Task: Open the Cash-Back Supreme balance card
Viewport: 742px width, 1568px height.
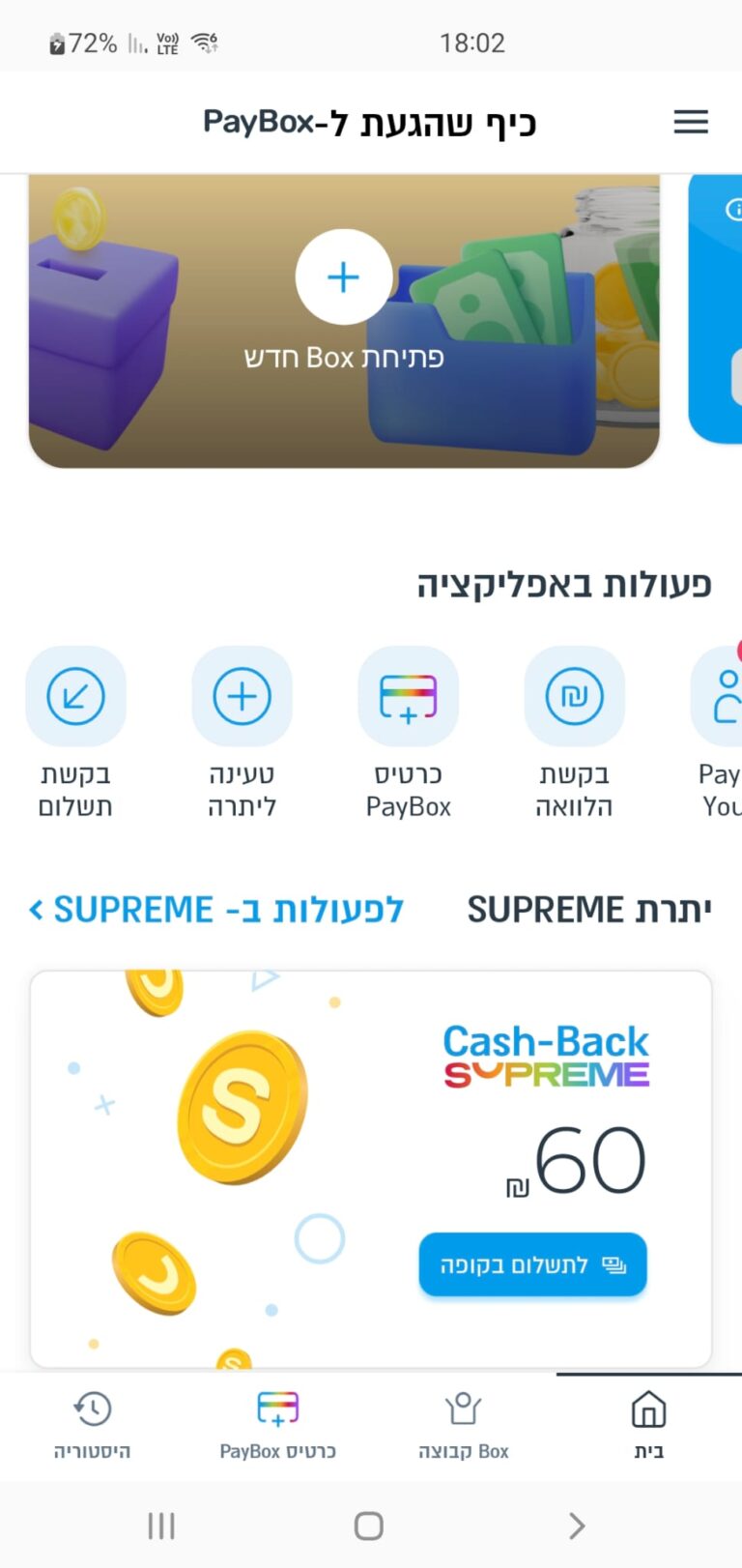Action: 371,1112
